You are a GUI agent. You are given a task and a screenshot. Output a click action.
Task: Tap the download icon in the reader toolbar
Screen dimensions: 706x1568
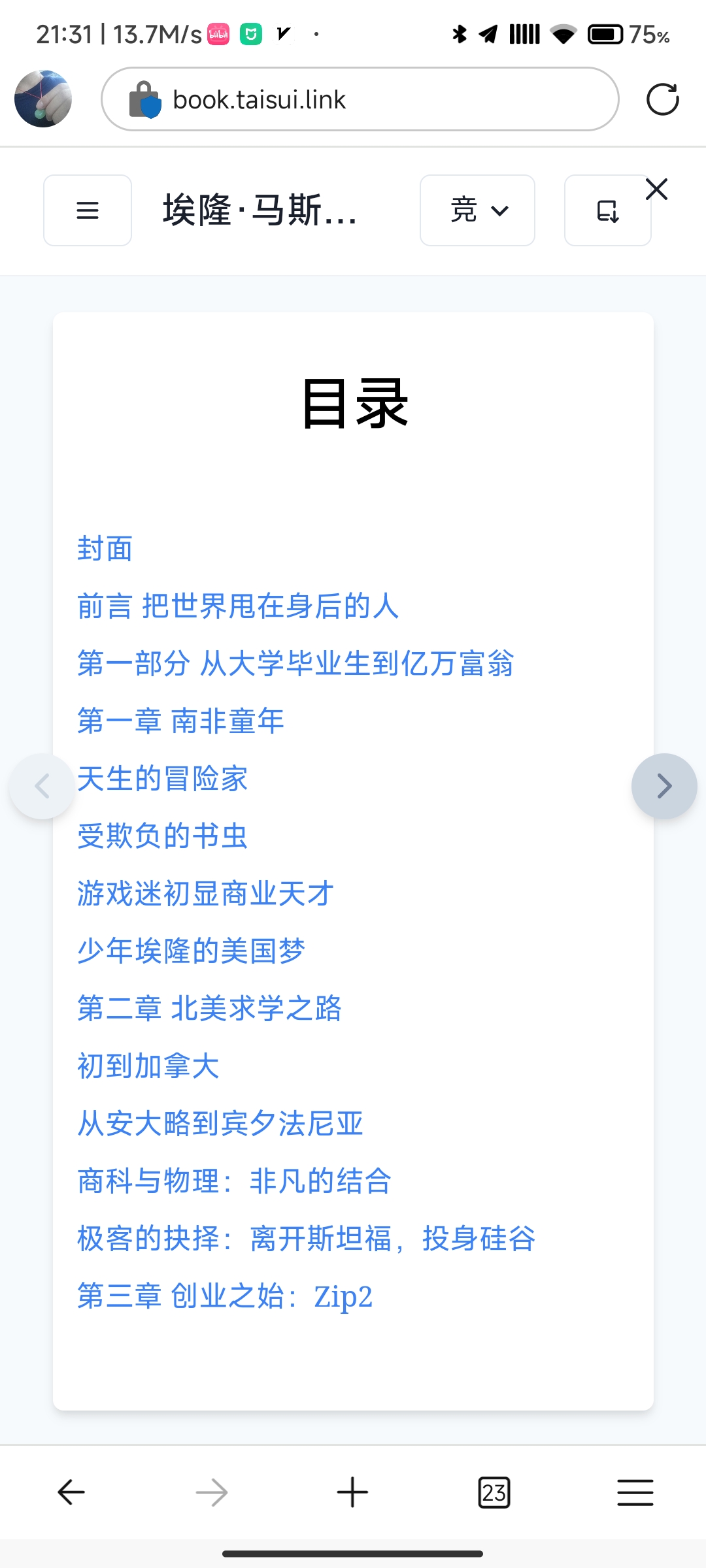pos(607,212)
